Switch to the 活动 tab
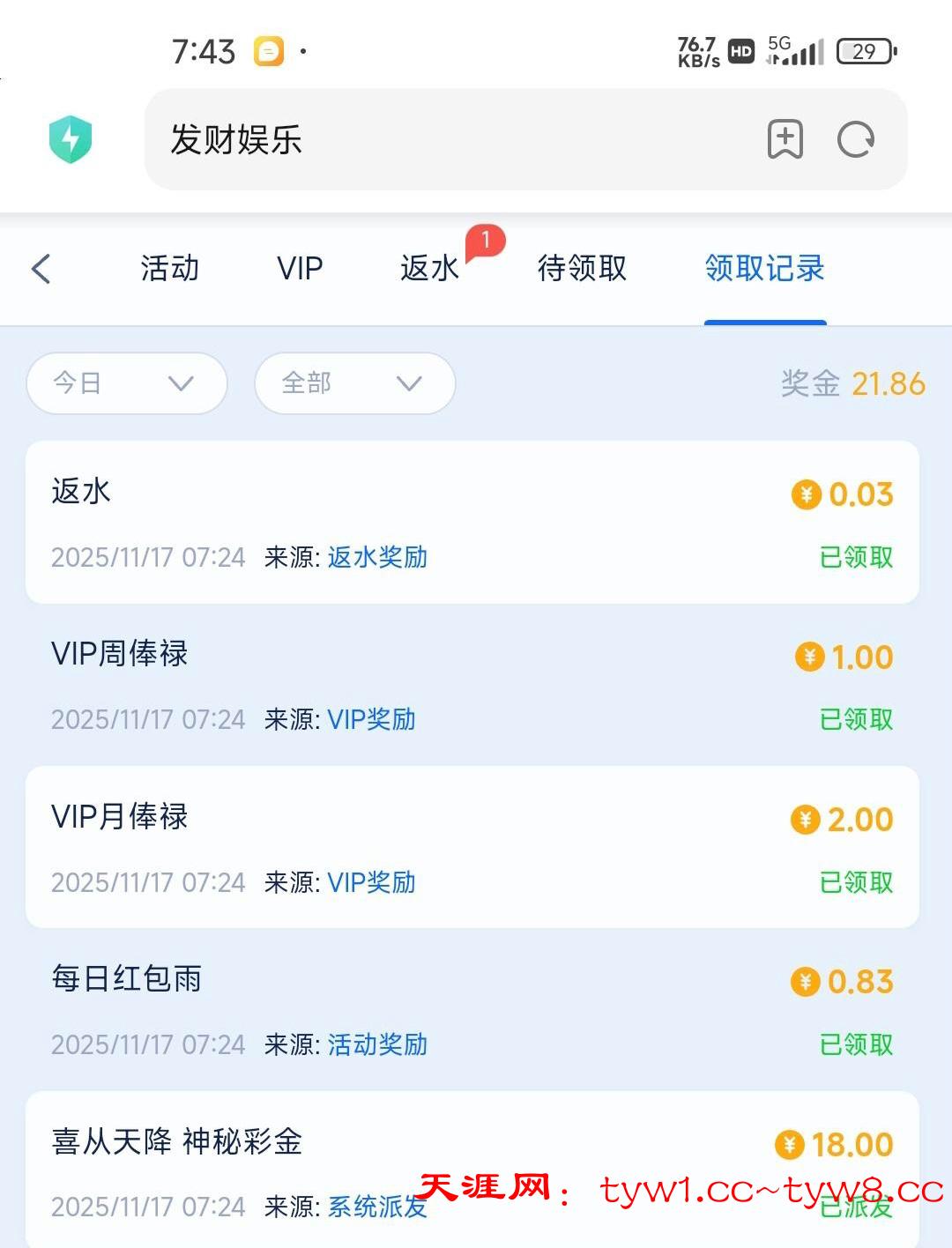The image size is (952, 1248). 170,268
